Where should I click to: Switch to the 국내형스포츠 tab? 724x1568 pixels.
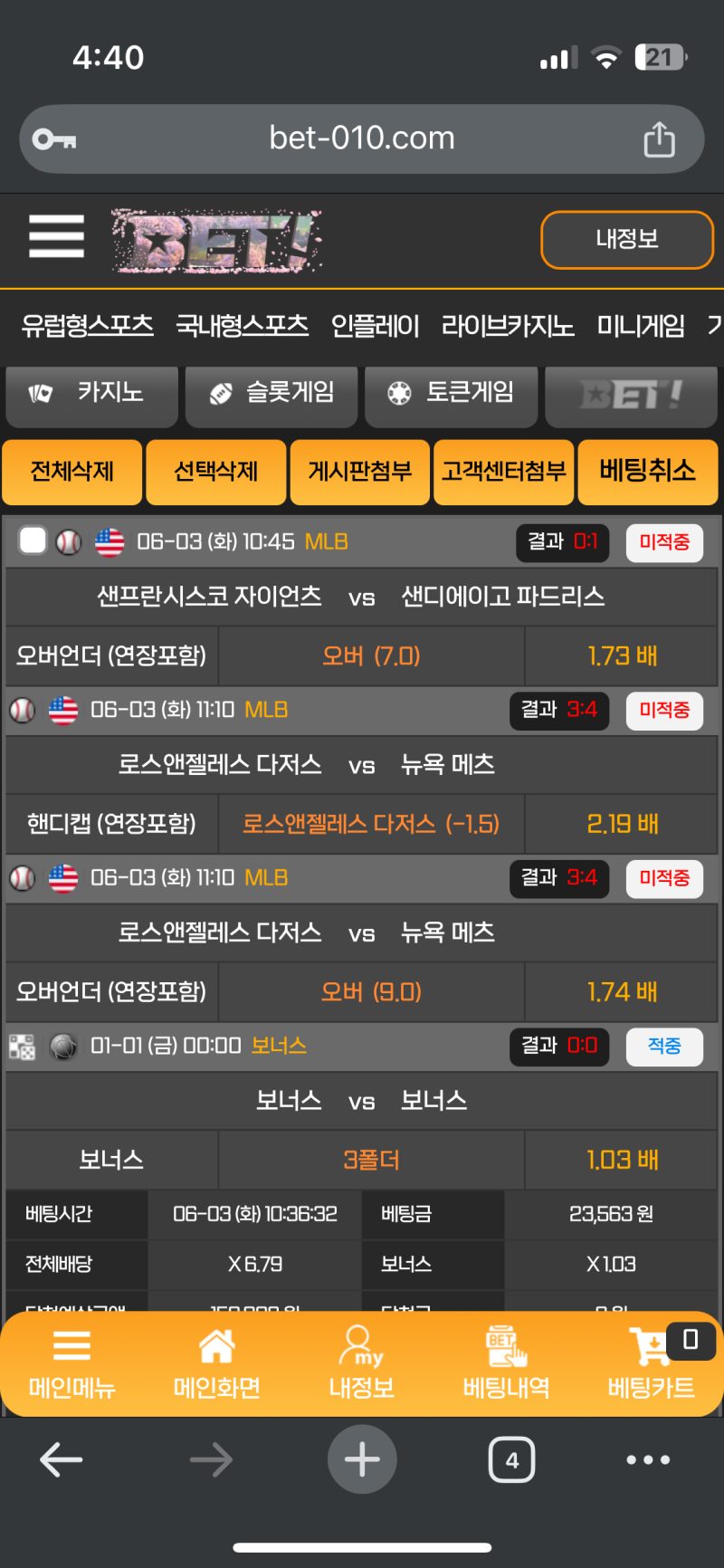(x=242, y=326)
